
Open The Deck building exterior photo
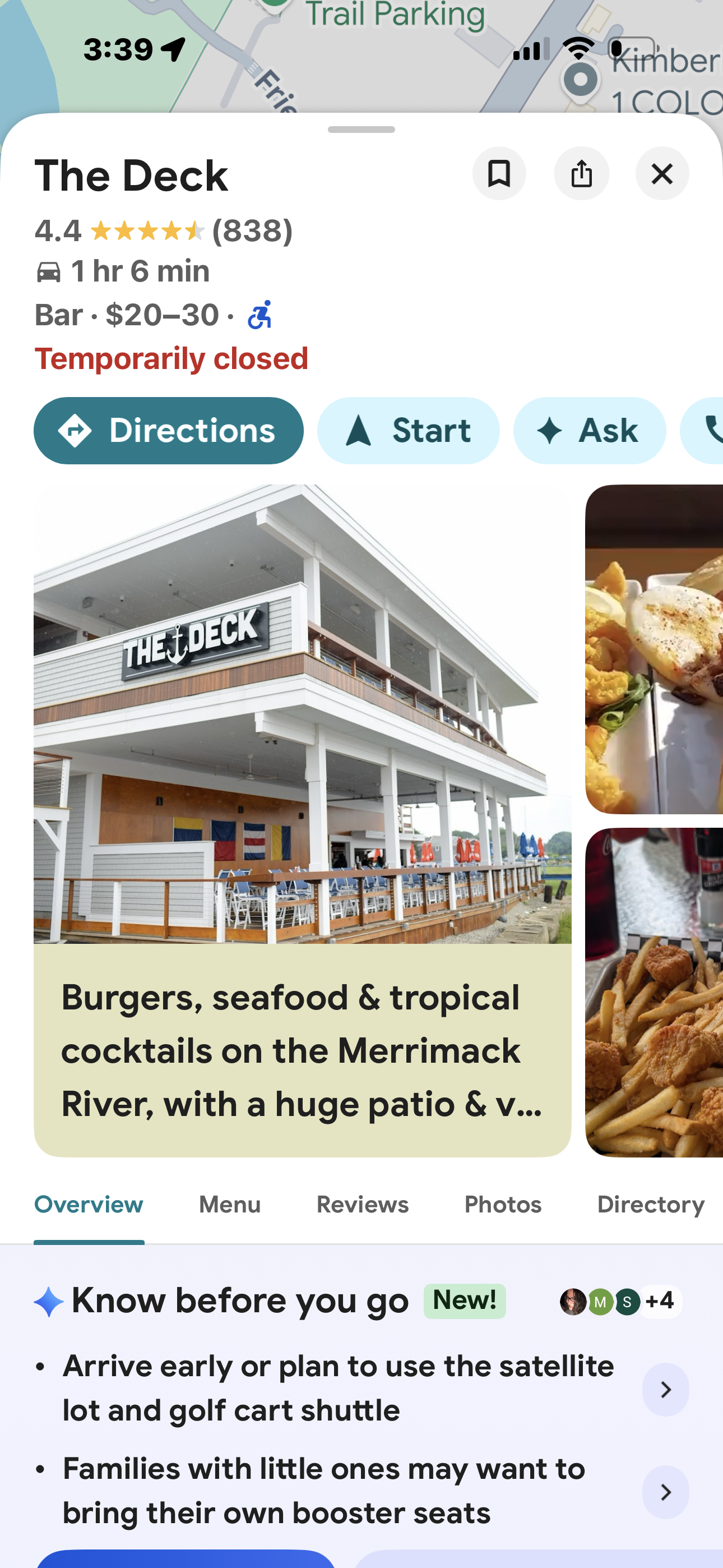(303, 714)
